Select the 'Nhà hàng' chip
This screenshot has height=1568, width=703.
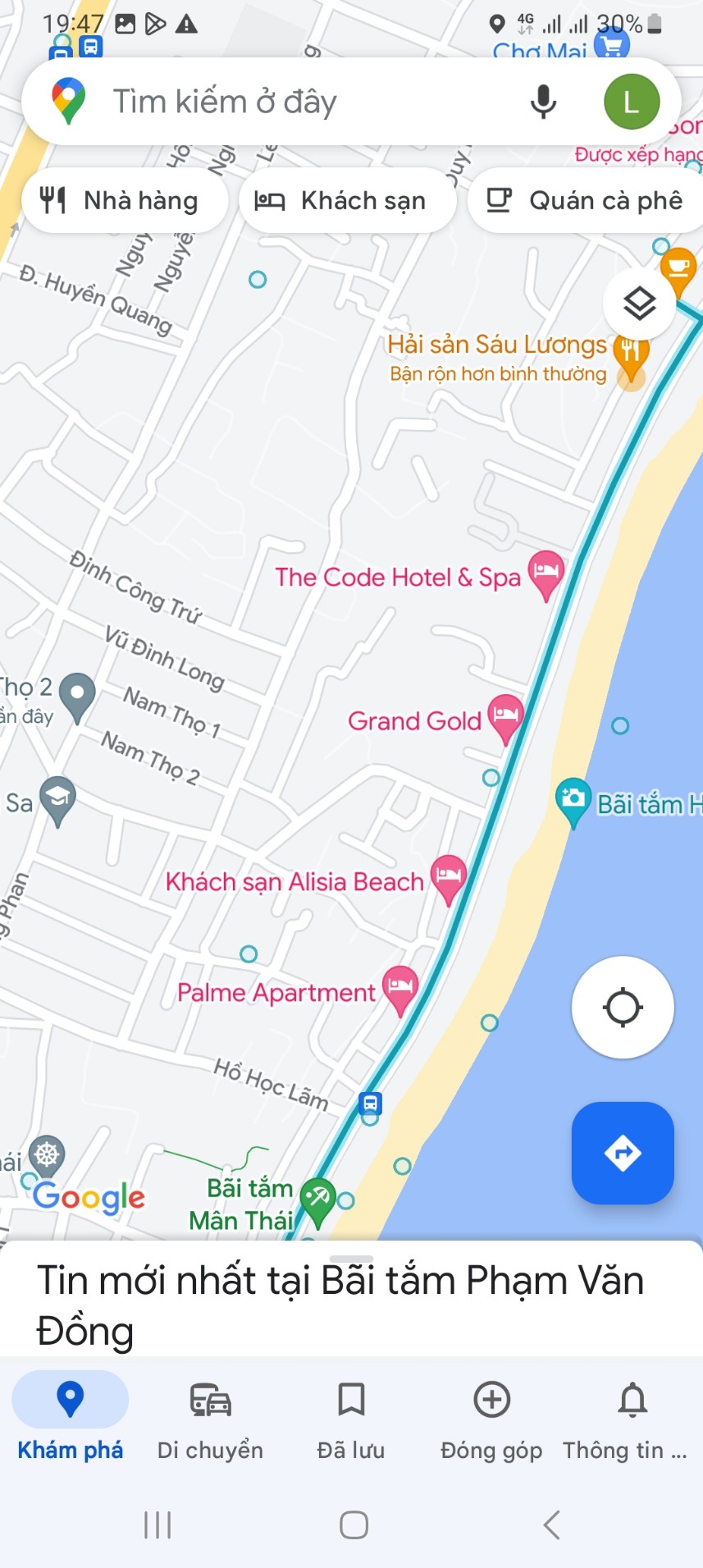coord(123,201)
